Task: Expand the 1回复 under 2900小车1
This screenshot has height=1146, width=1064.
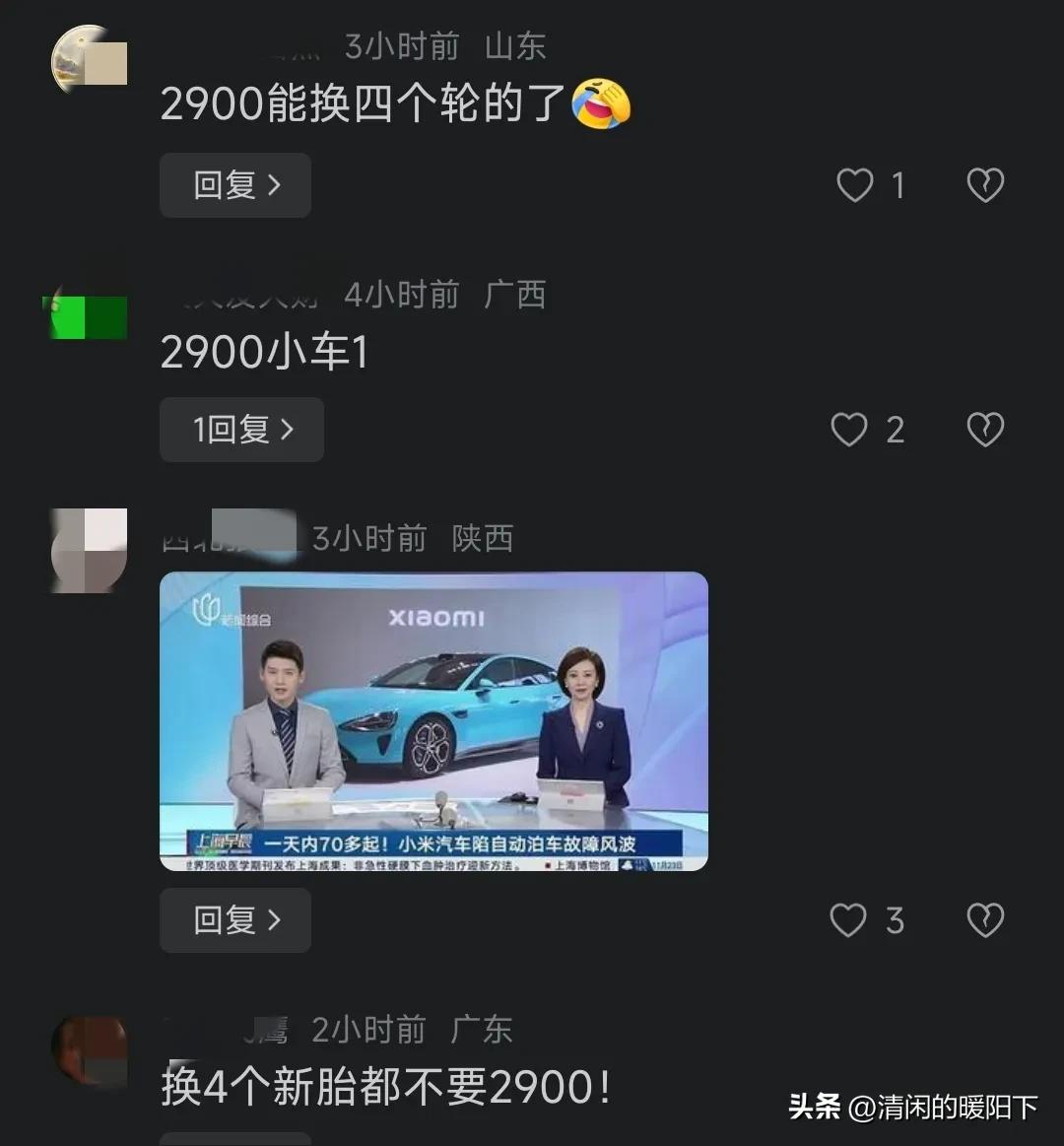Action: (241, 430)
